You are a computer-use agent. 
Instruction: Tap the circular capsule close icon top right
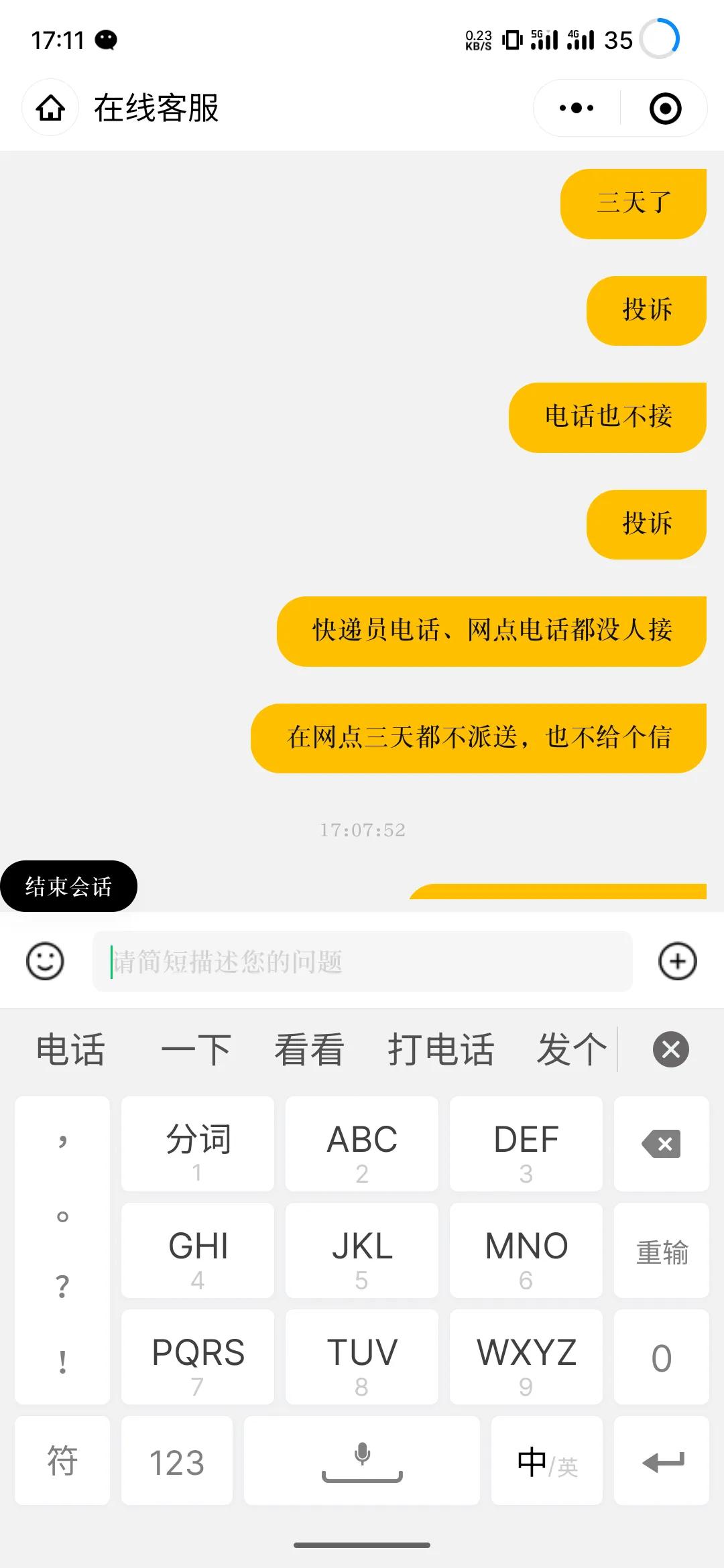pyautogui.click(x=665, y=108)
